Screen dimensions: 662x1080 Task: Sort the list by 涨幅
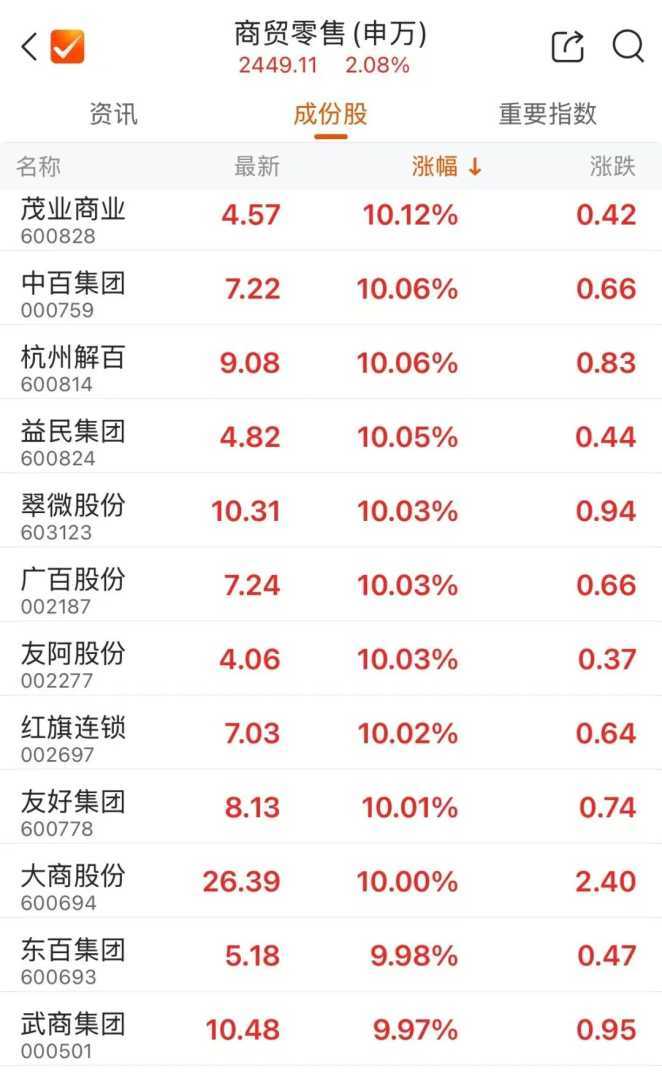click(x=446, y=167)
